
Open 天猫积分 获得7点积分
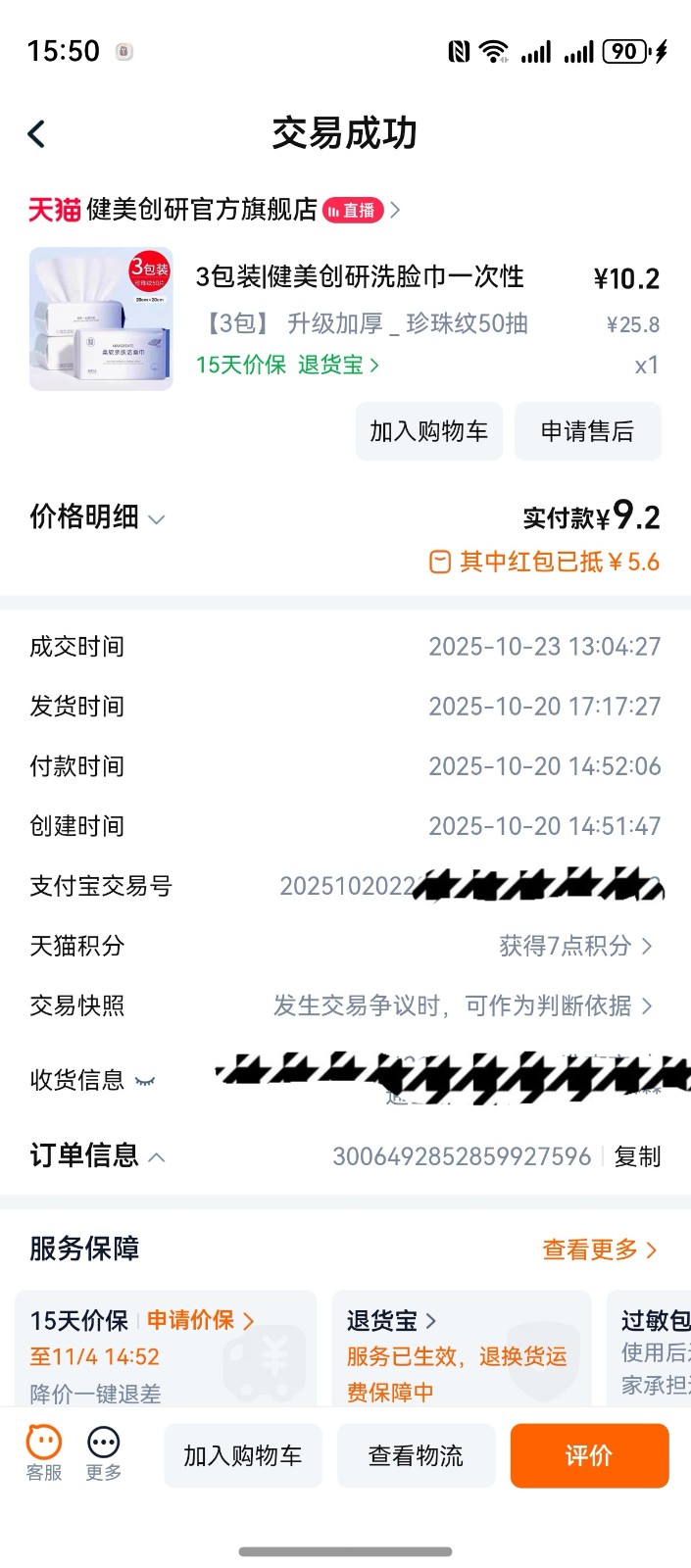(574, 946)
